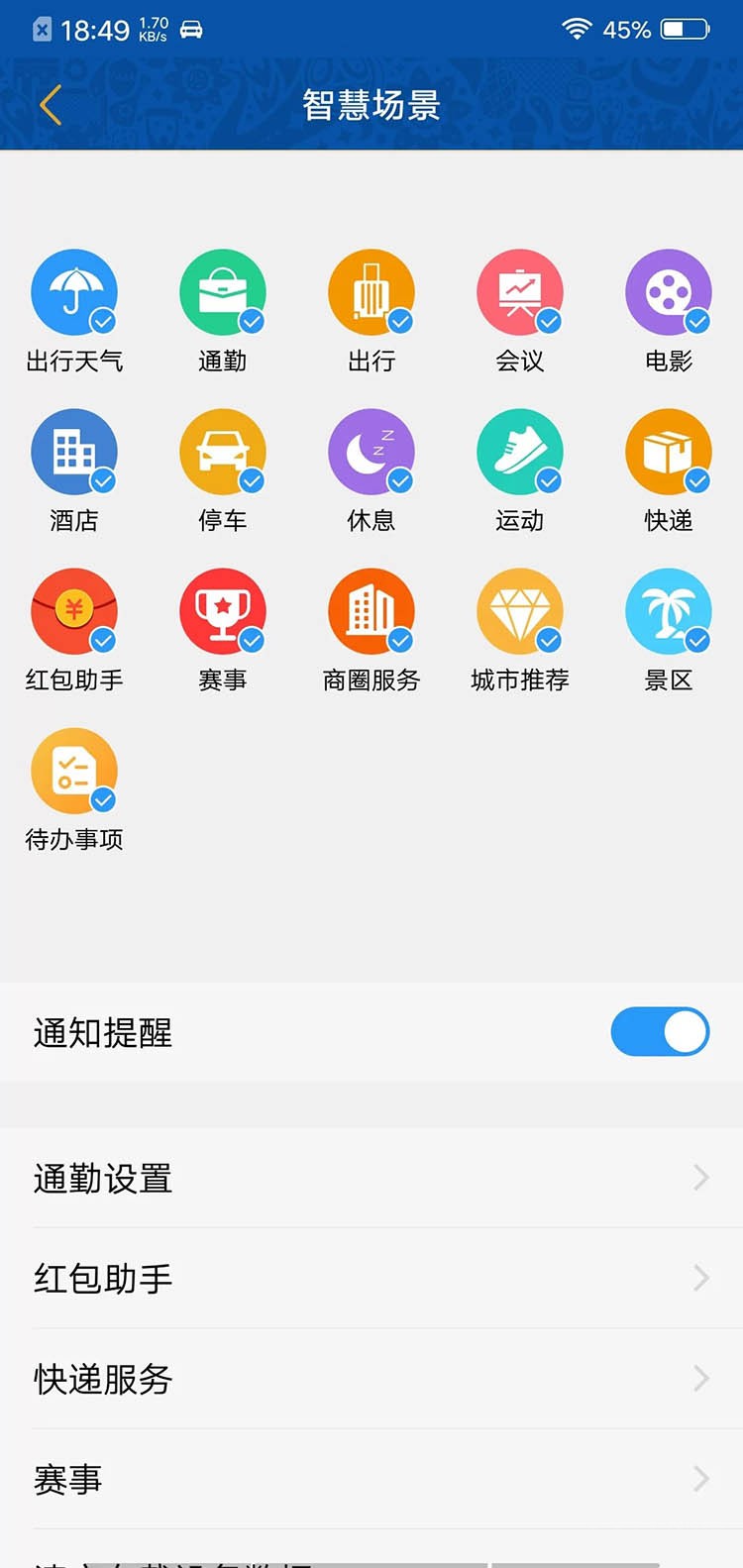
Task: Select the 快递 scene icon
Action: 669,453
